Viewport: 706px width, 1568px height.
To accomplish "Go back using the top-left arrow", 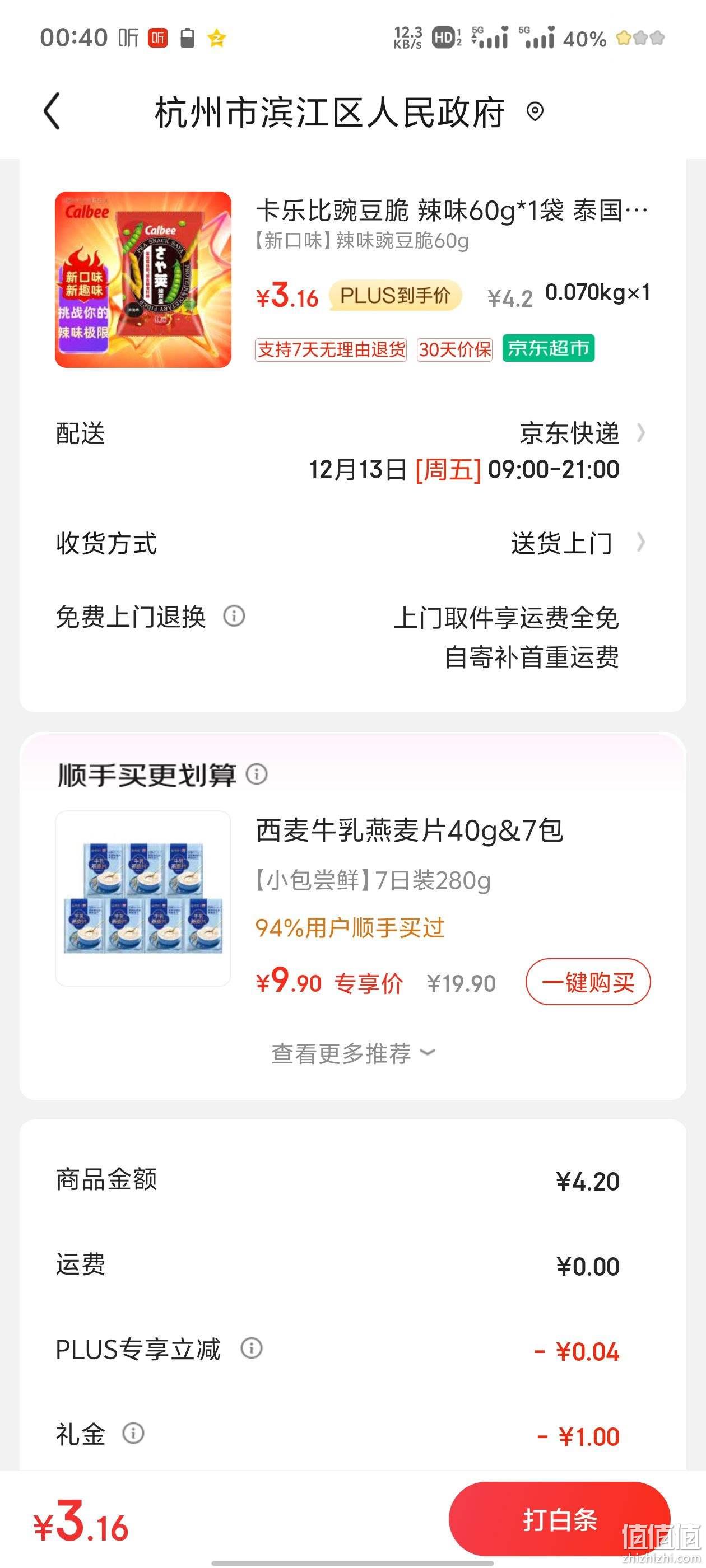I will click(52, 111).
